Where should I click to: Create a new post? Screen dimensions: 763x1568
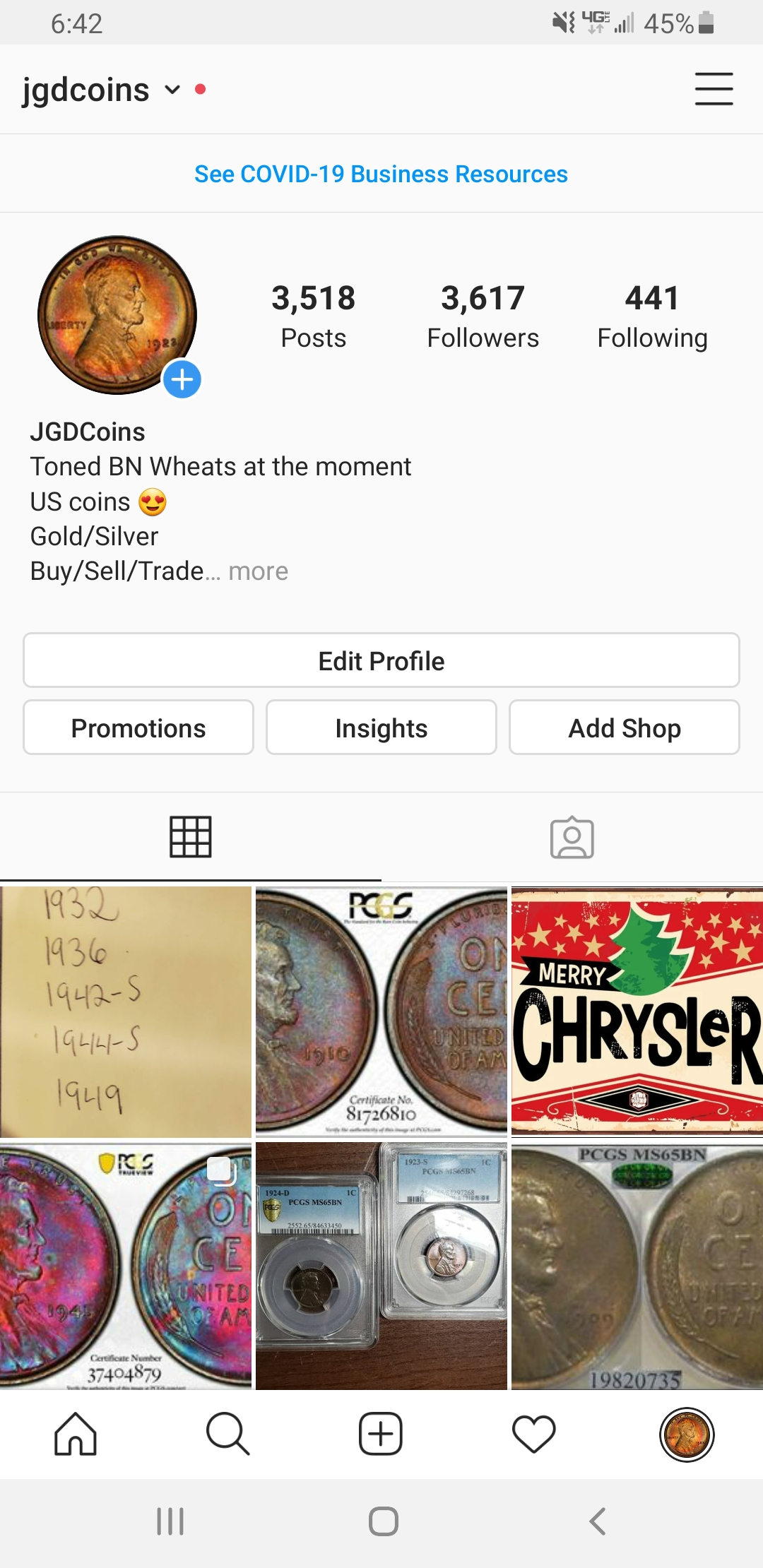pos(381,1435)
